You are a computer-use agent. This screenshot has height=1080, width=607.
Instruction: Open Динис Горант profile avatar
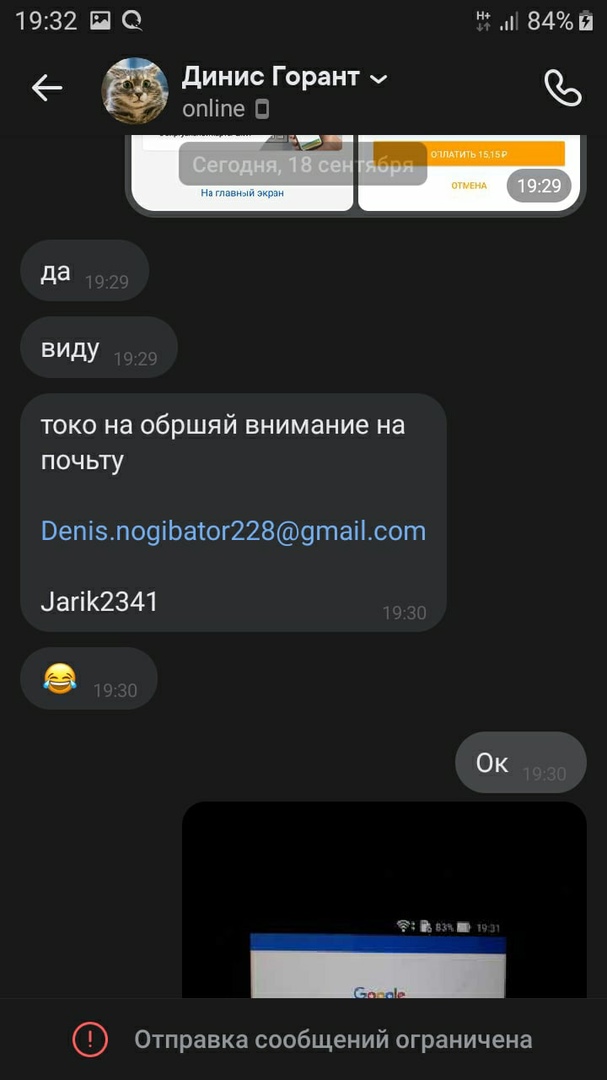point(135,90)
